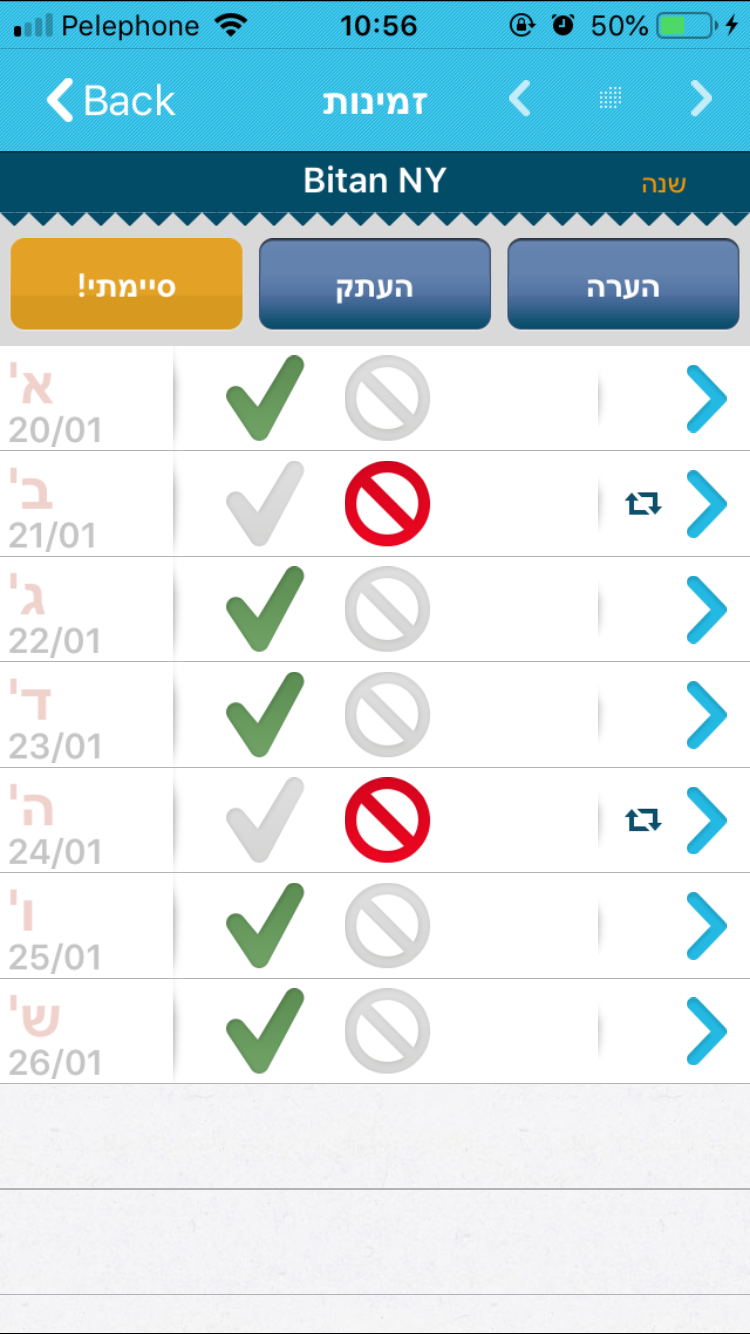
Task: Tap the repeat icon on 21/01
Action: pyautogui.click(x=643, y=504)
